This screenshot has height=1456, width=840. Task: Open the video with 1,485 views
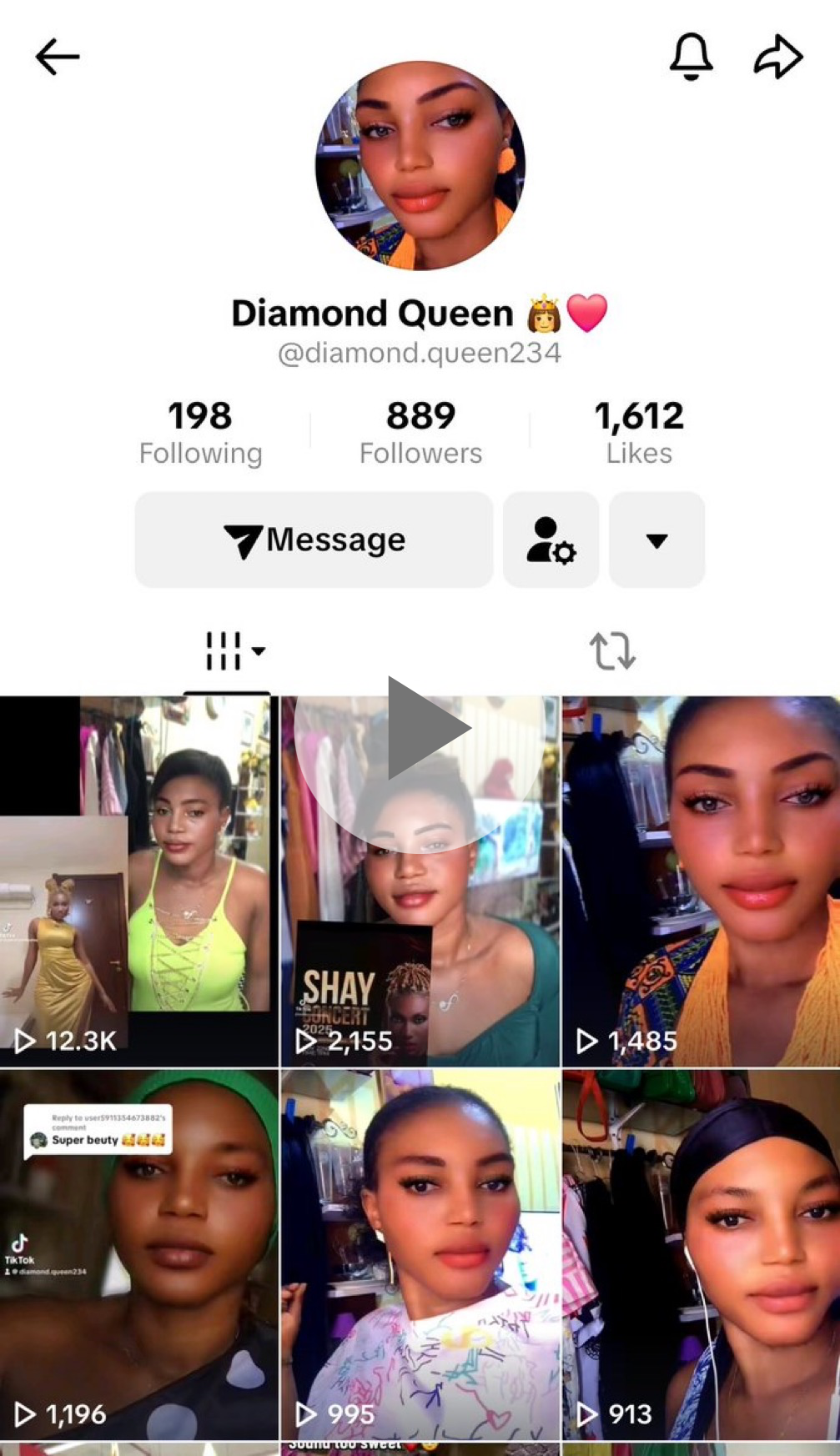[701, 881]
